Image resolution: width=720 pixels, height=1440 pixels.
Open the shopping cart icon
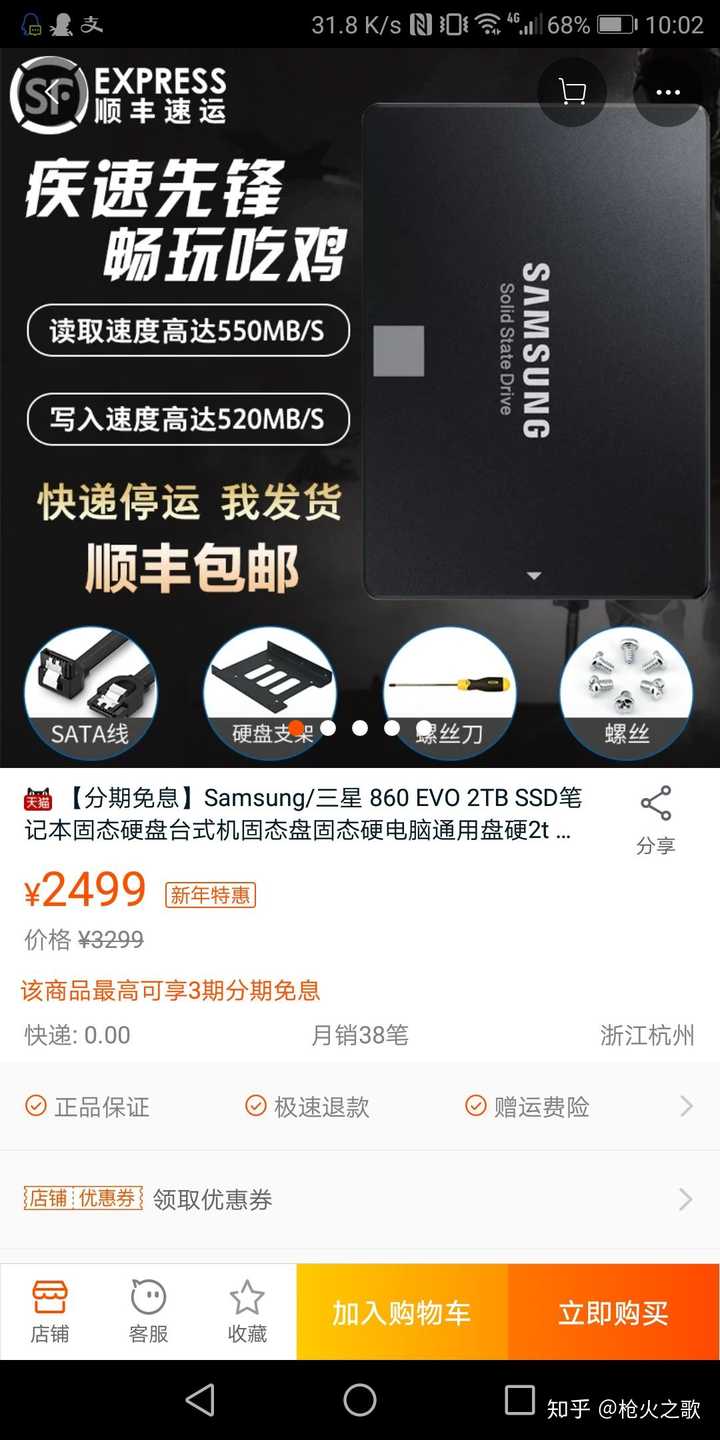pos(572,93)
